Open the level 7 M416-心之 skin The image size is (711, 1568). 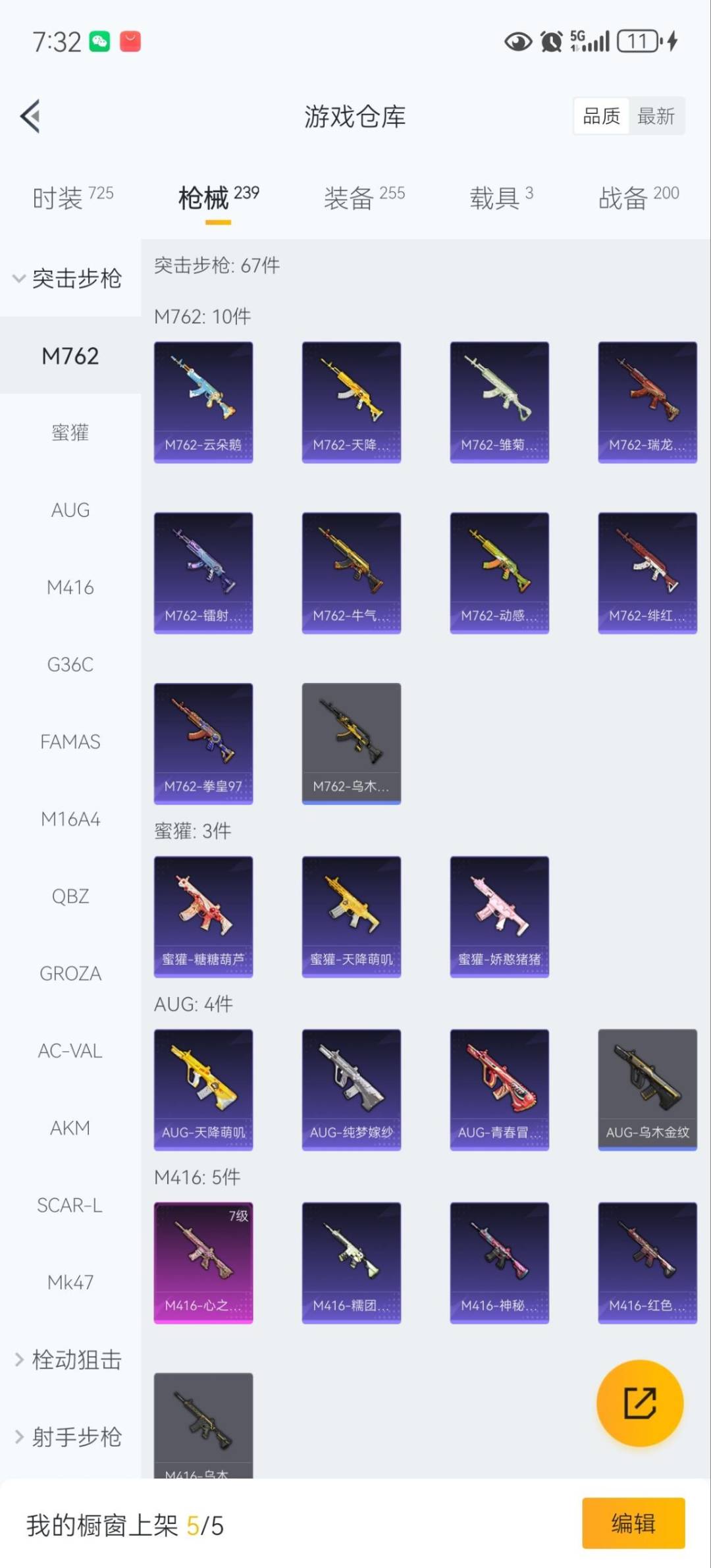[x=203, y=1262]
